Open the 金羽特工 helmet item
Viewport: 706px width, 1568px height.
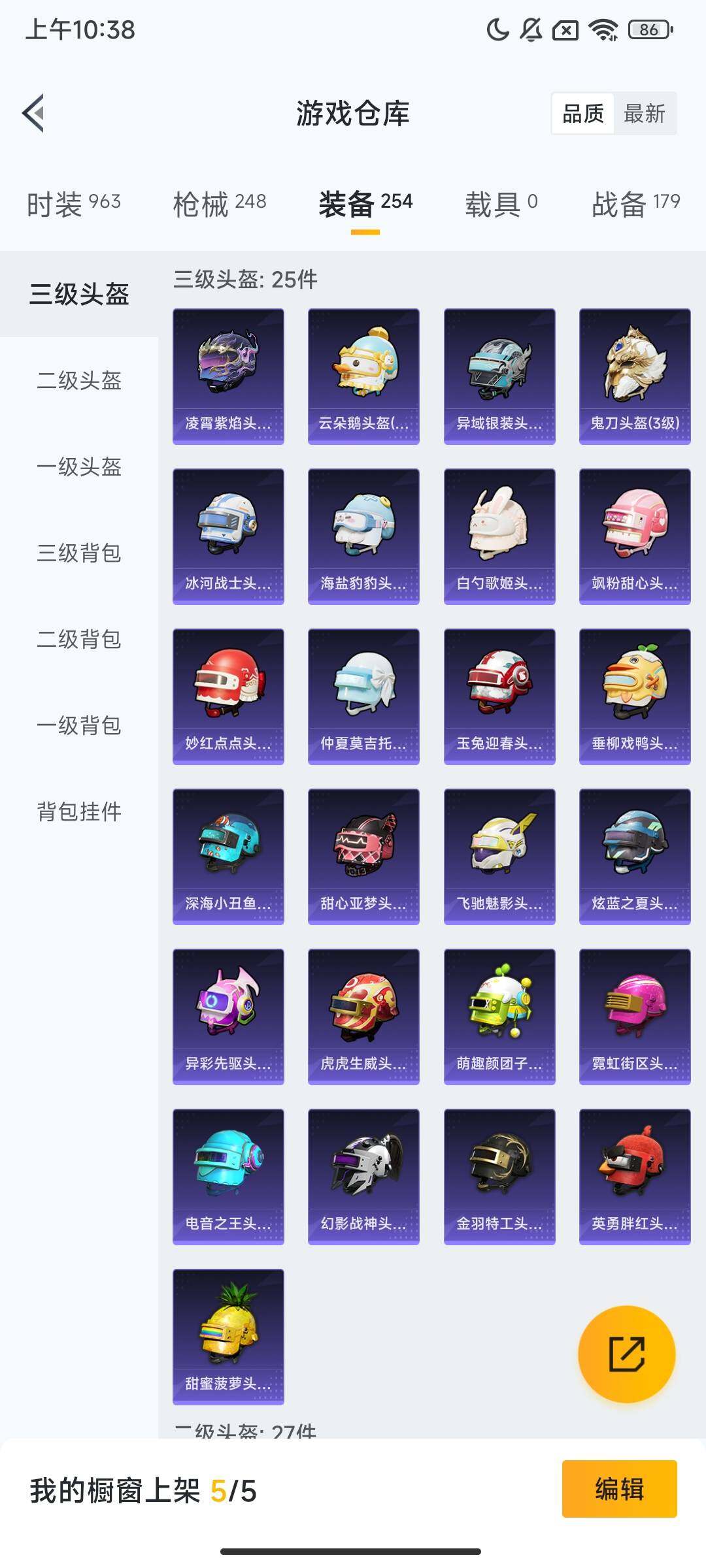[x=499, y=1177]
